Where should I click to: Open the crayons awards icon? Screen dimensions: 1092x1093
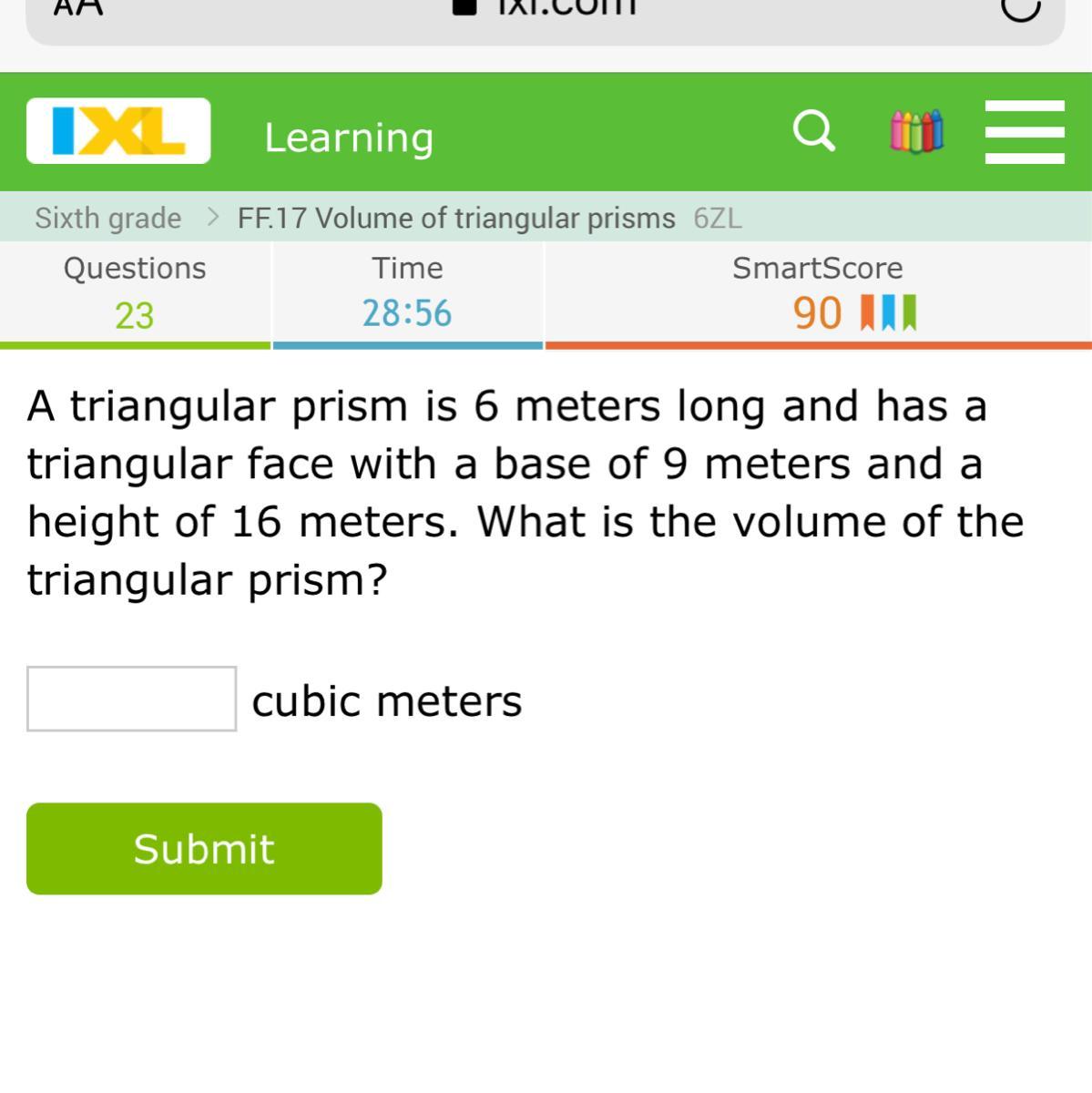(x=916, y=131)
